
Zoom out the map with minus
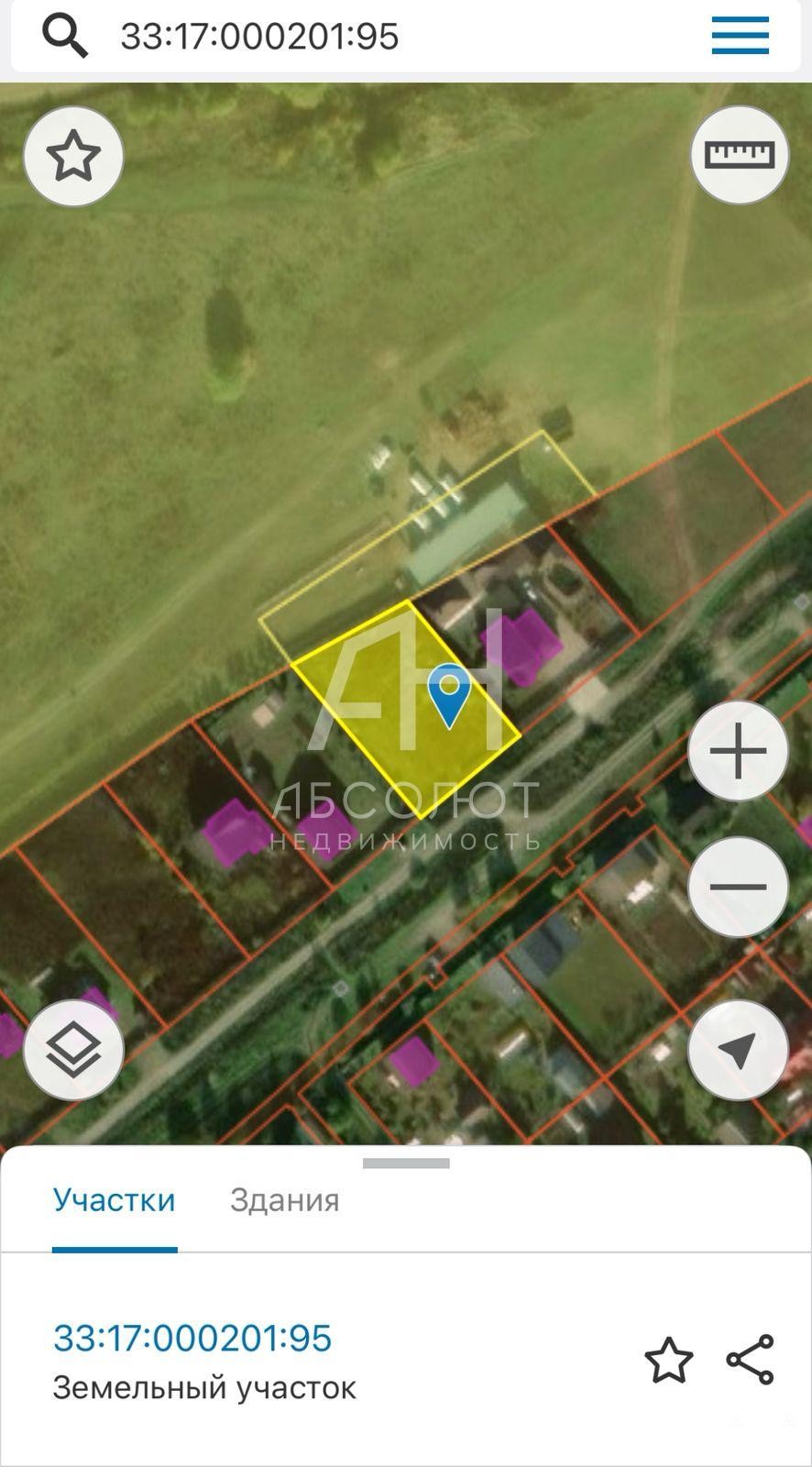738,887
